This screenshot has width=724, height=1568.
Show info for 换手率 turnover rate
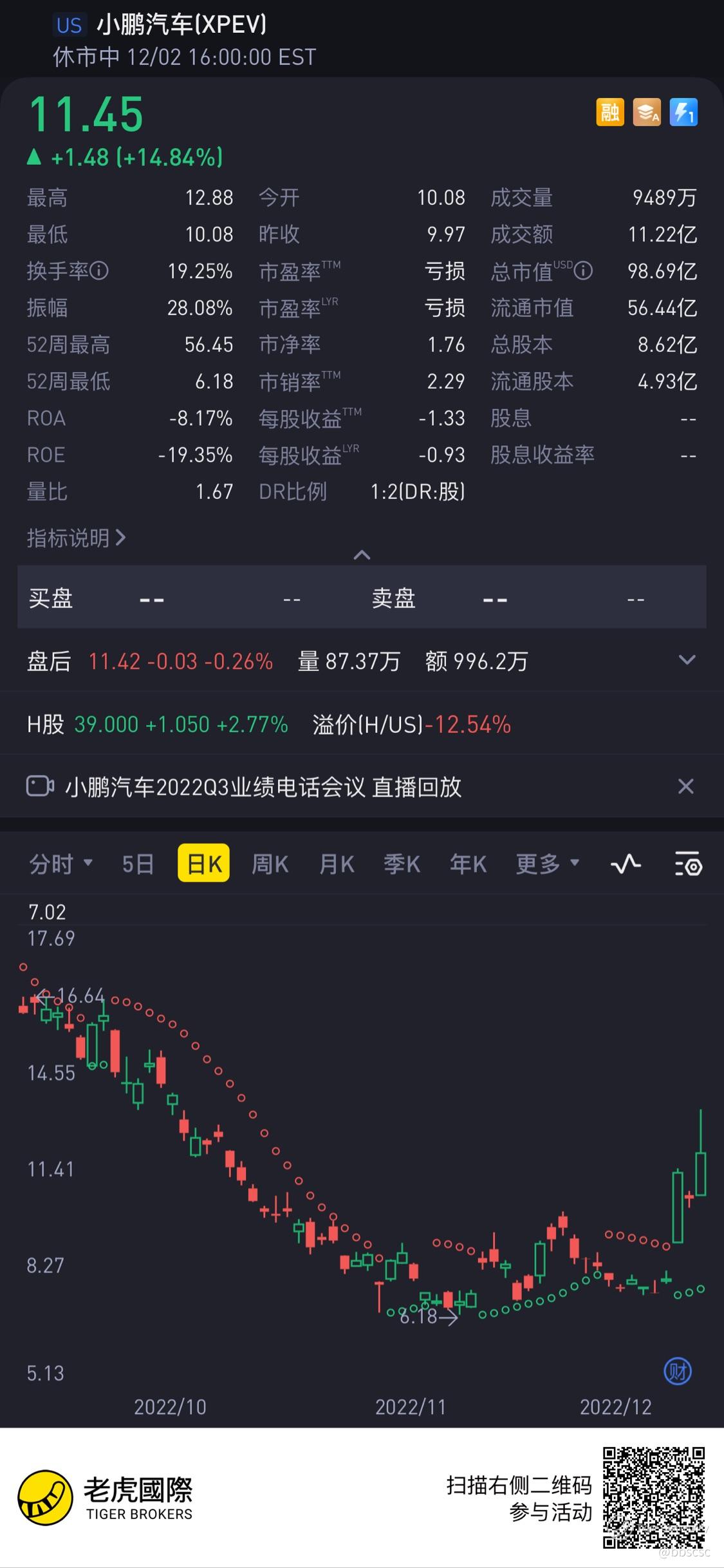[99, 271]
